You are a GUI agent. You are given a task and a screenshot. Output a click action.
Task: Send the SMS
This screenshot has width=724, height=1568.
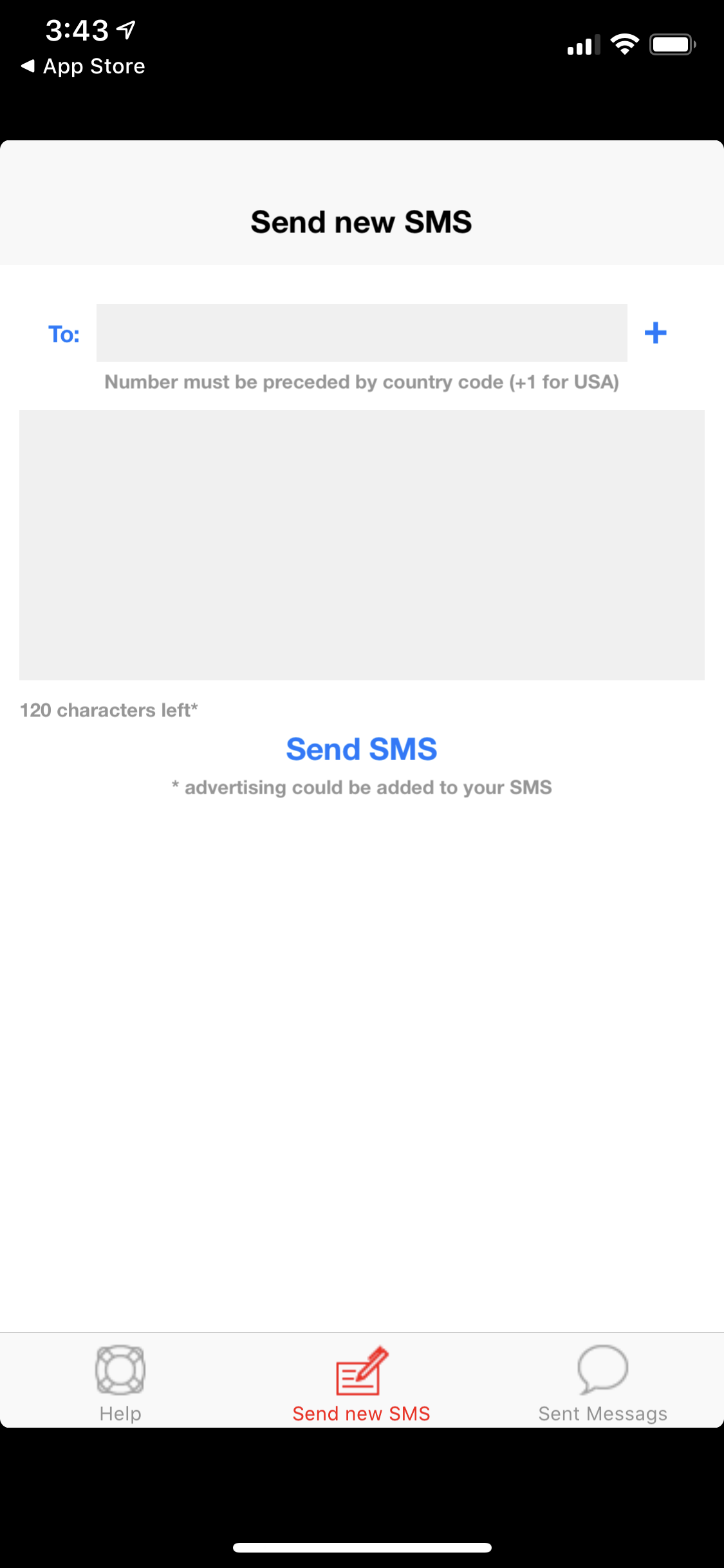point(362,749)
